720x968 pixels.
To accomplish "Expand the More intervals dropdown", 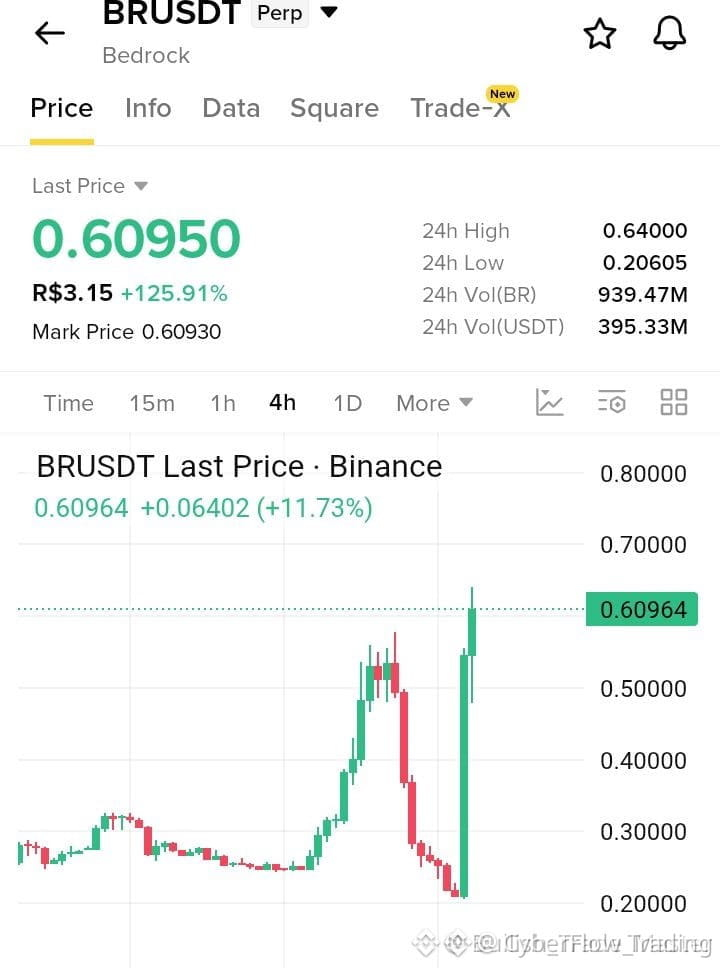I will click(435, 403).
